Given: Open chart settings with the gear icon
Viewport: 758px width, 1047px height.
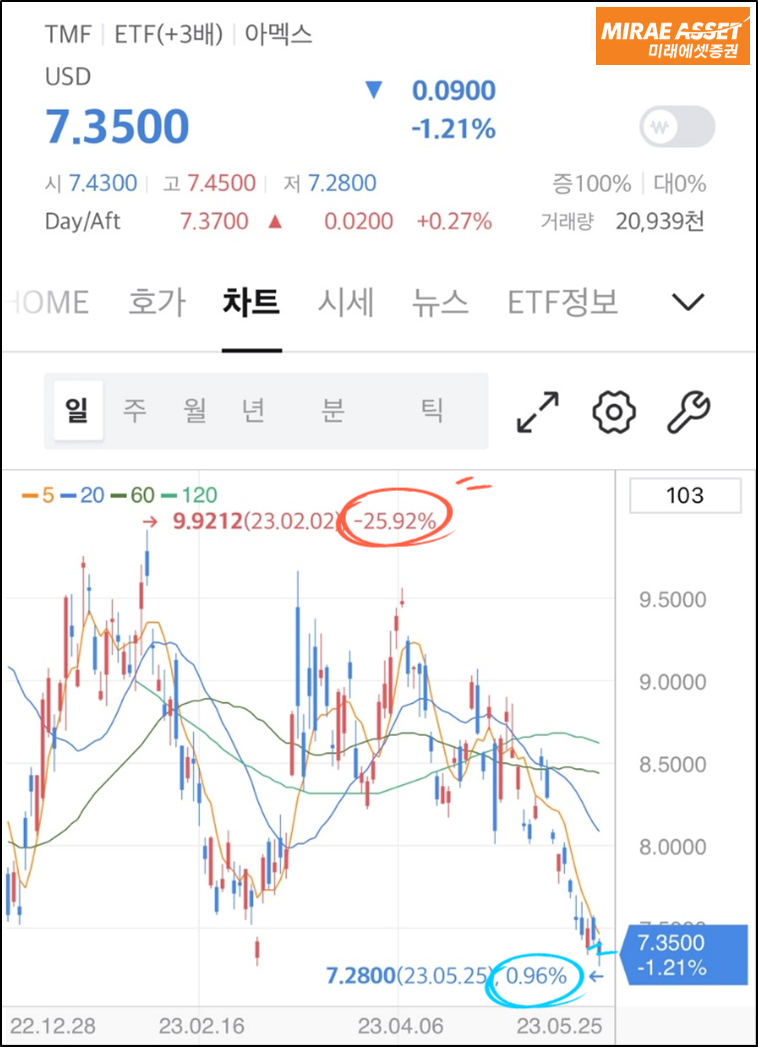Looking at the screenshot, I should 613,410.
